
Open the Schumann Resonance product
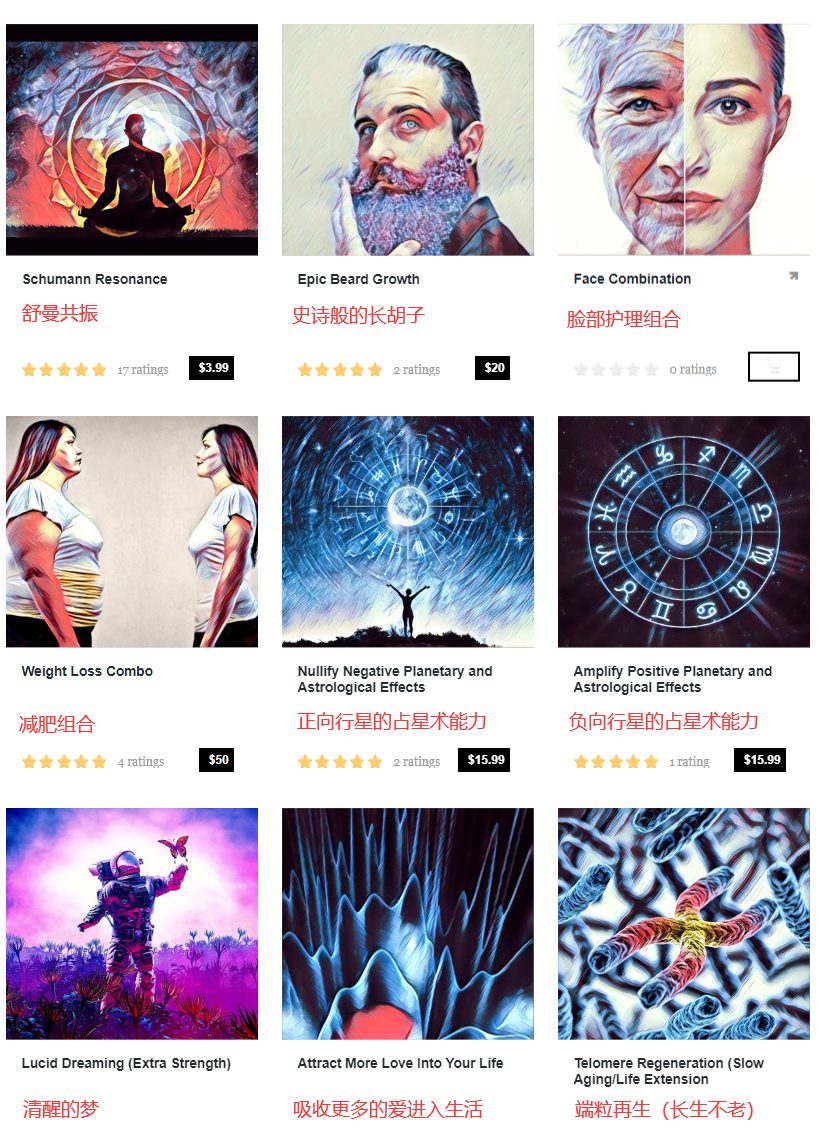click(131, 140)
